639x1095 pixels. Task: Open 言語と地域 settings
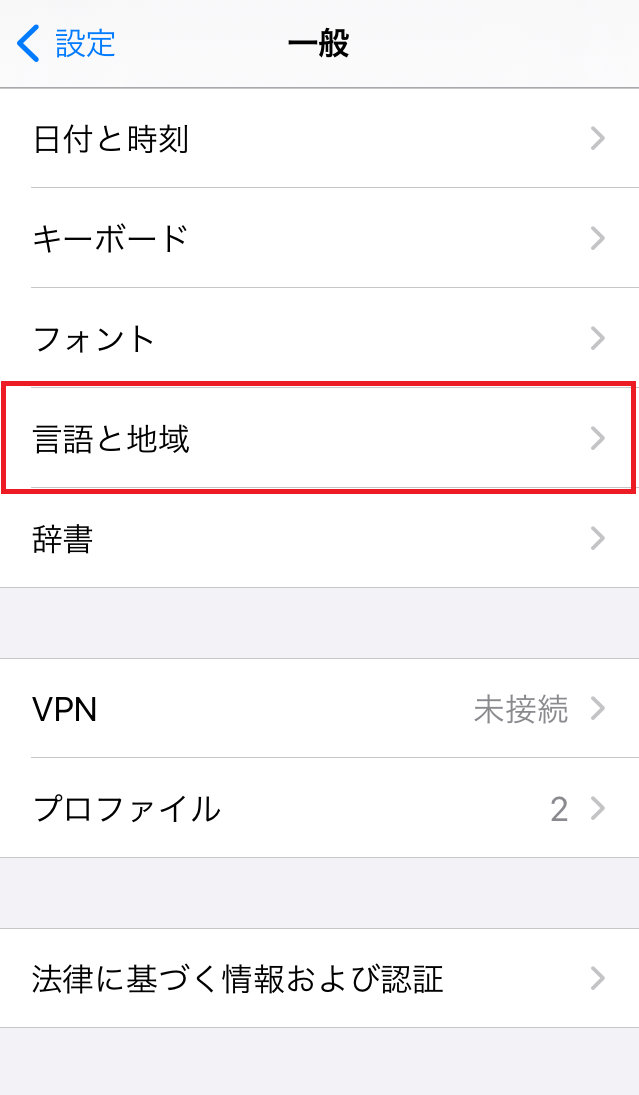(319, 438)
